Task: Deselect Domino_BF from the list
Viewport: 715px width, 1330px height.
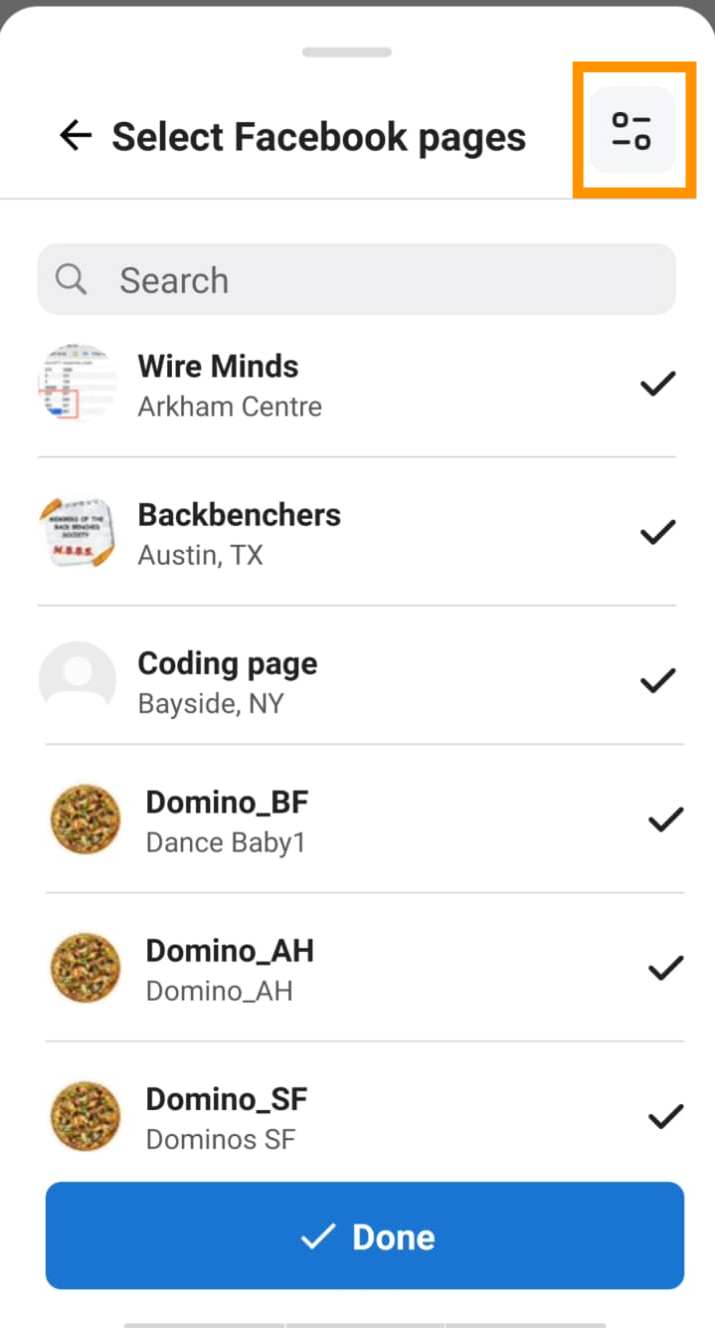Action: tap(365, 820)
